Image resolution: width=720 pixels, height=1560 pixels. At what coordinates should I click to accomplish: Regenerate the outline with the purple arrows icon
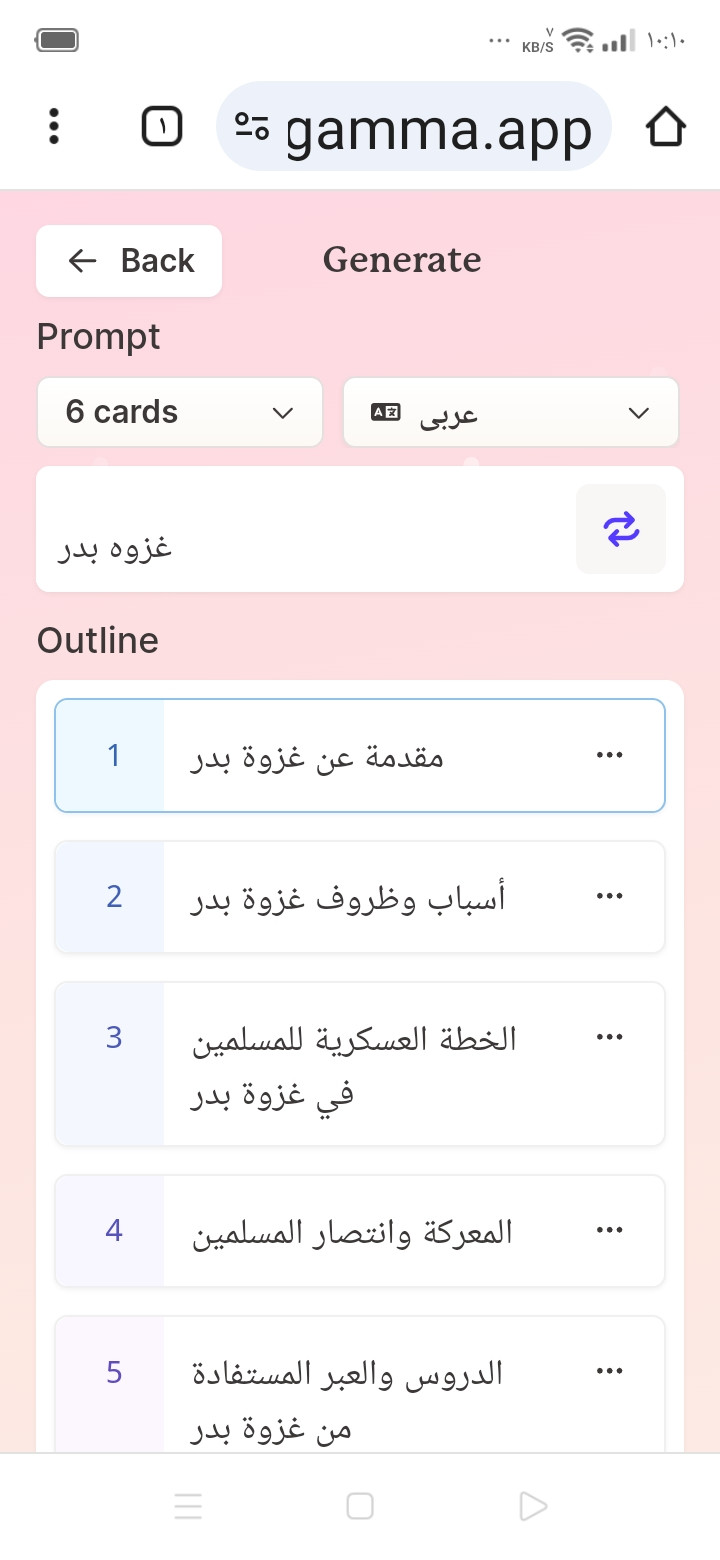tap(621, 529)
